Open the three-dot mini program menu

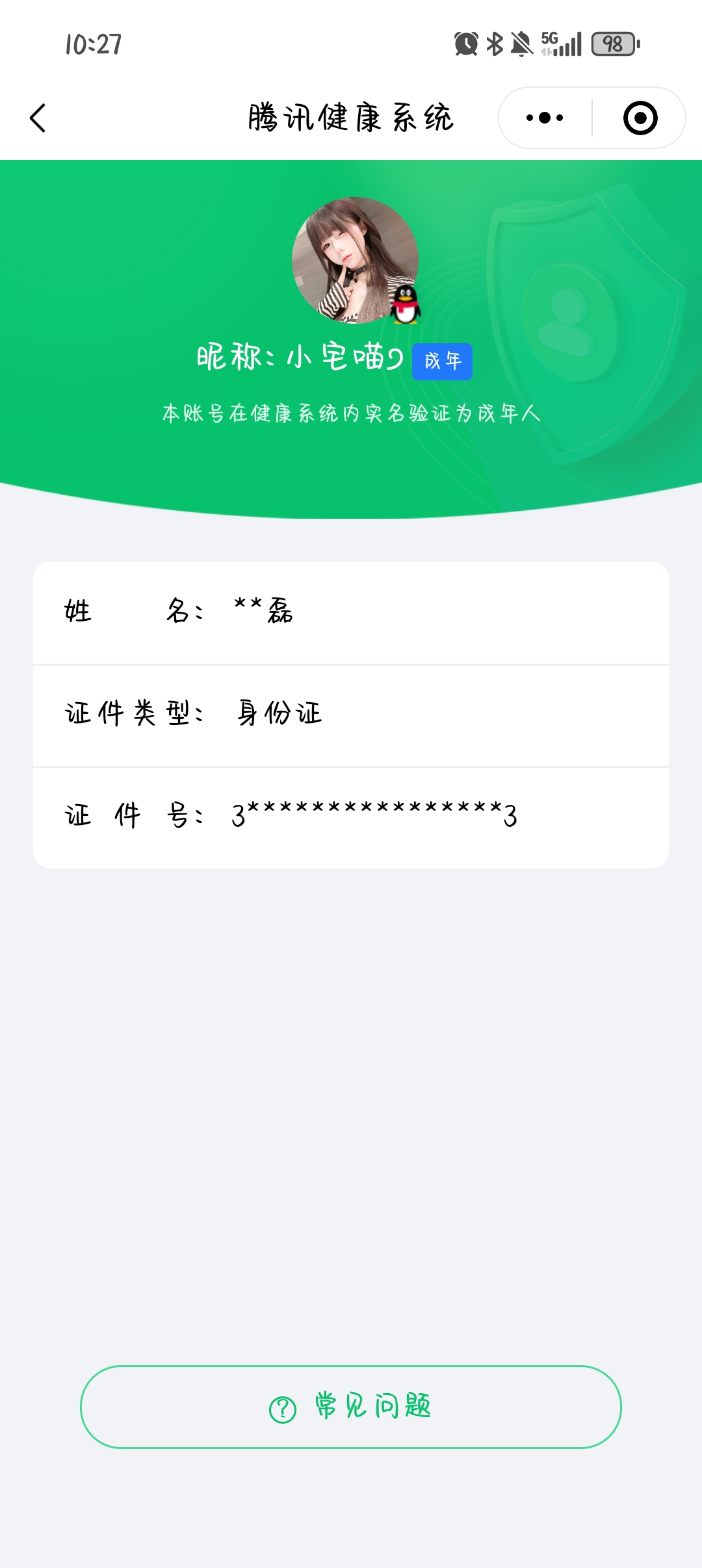click(x=545, y=118)
